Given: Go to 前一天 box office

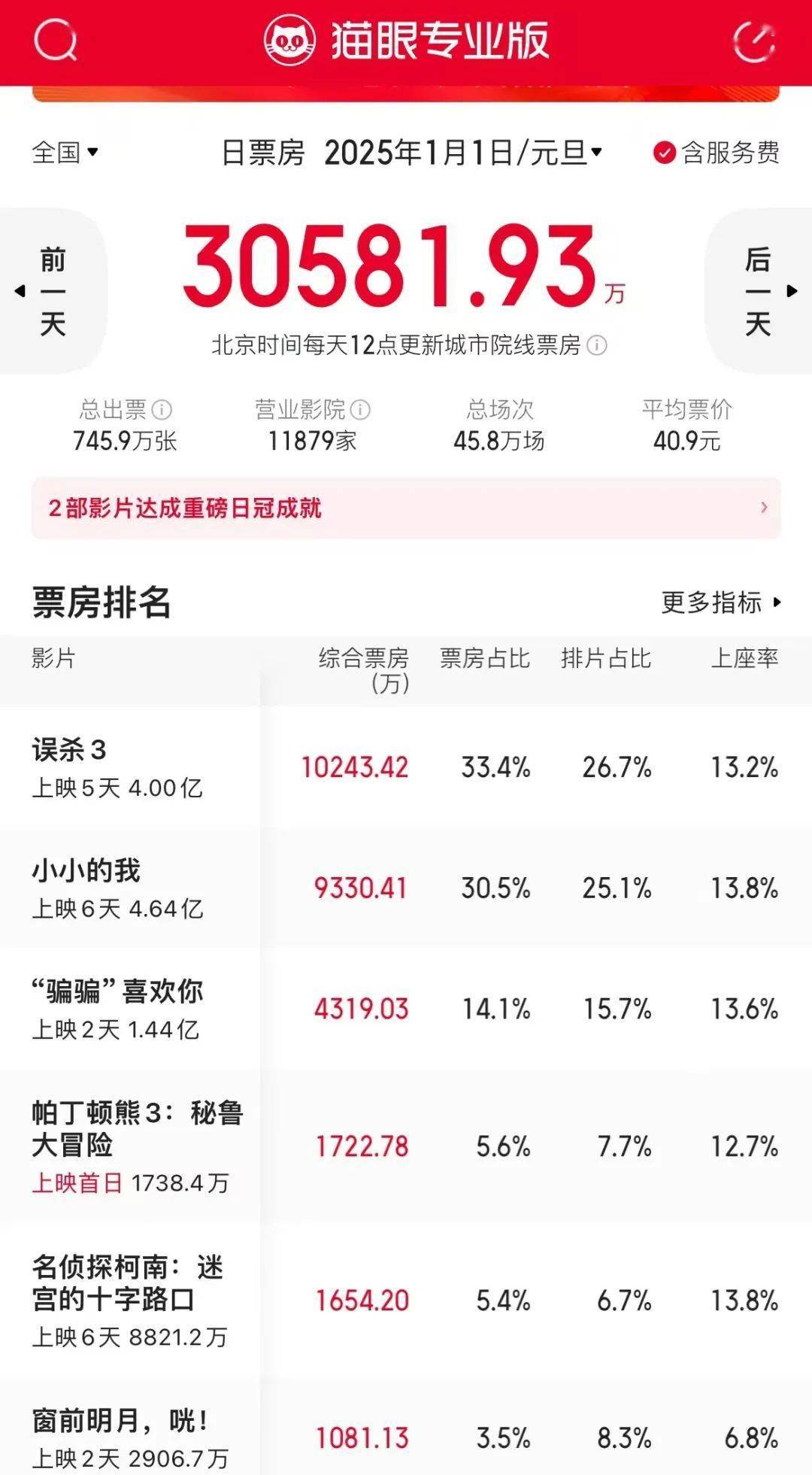Looking at the screenshot, I should [51, 292].
